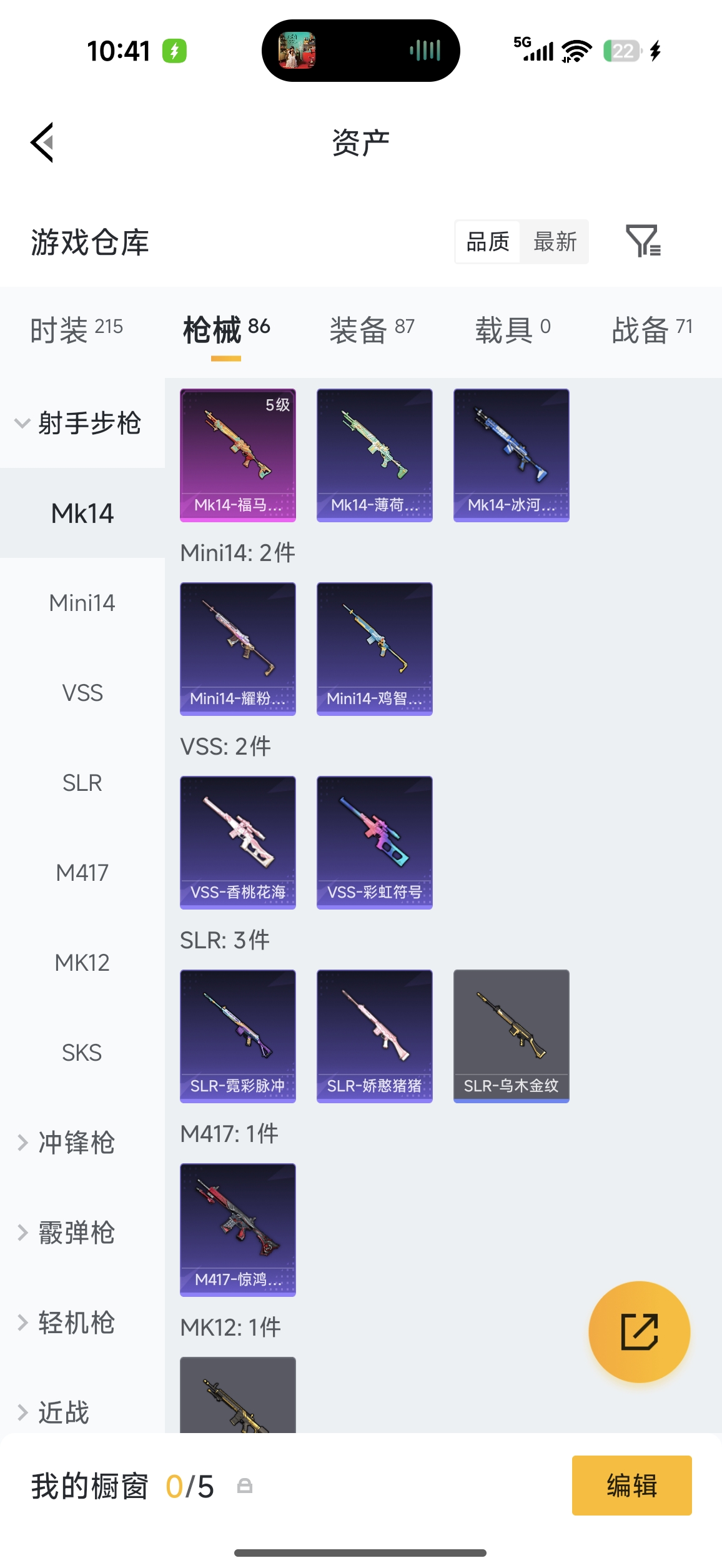Jump to SKS in the side list
Image resolution: width=722 pixels, height=1568 pixels.
pyautogui.click(x=82, y=1053)
